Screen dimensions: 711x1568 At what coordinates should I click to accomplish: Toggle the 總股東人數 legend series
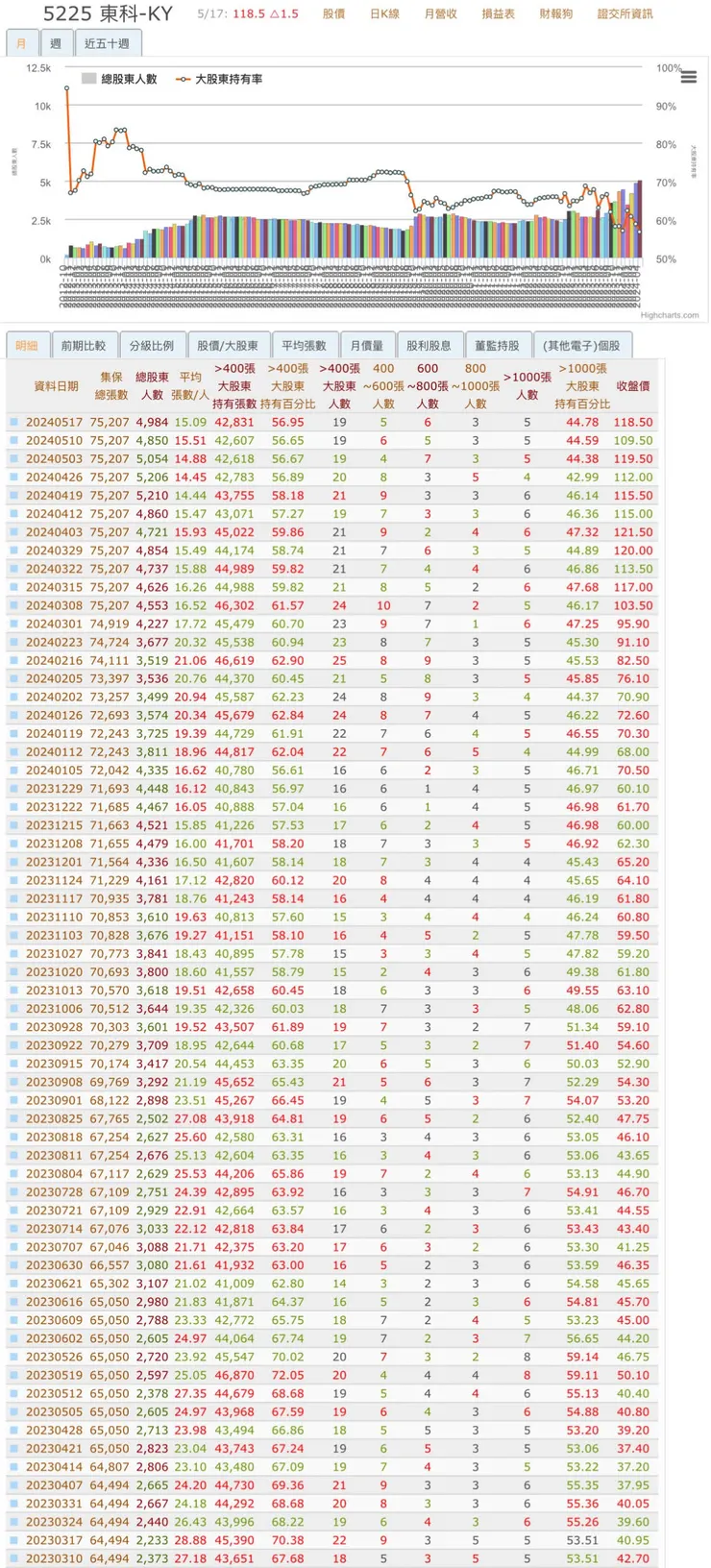pos(120,79)
